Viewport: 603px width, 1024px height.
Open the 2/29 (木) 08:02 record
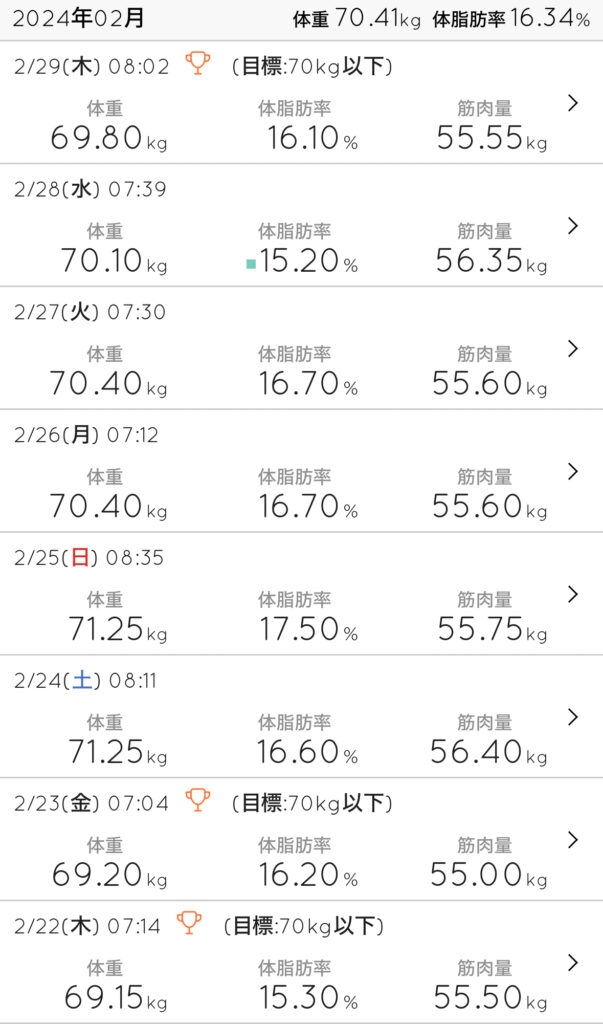tap(572, 103)
